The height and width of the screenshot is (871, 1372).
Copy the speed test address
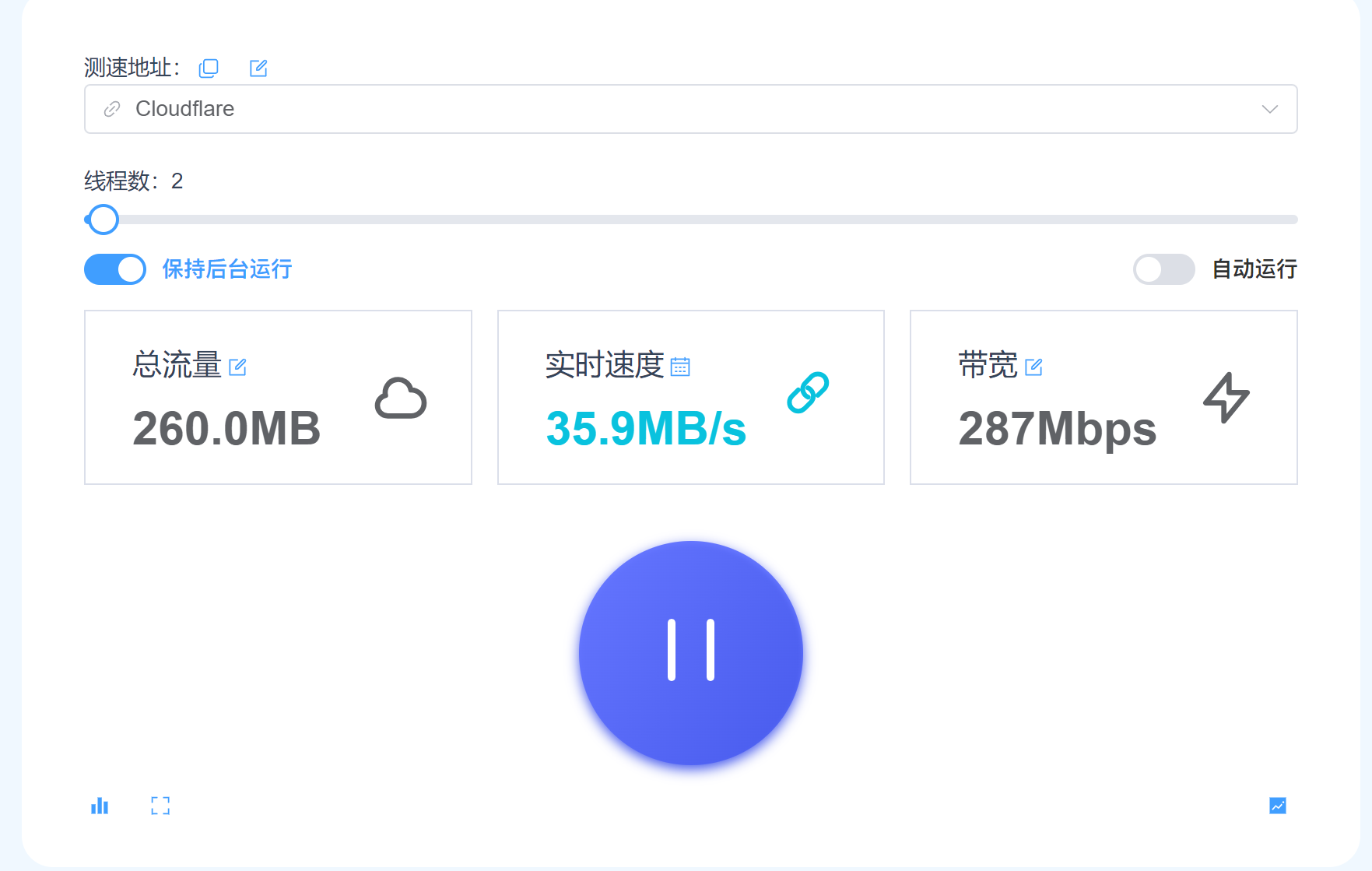click(209, 68)
